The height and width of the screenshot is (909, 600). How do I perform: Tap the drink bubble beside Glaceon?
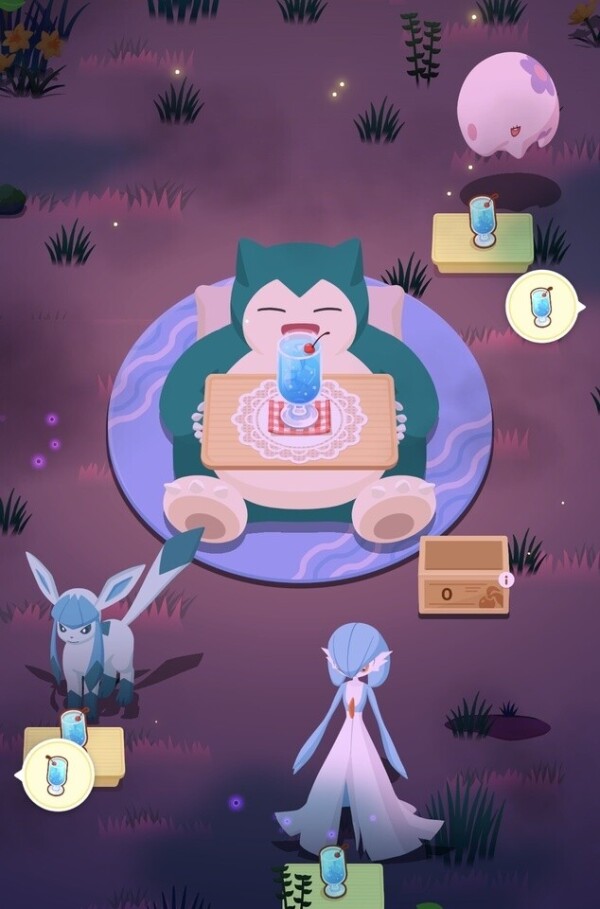pos(57,774)
